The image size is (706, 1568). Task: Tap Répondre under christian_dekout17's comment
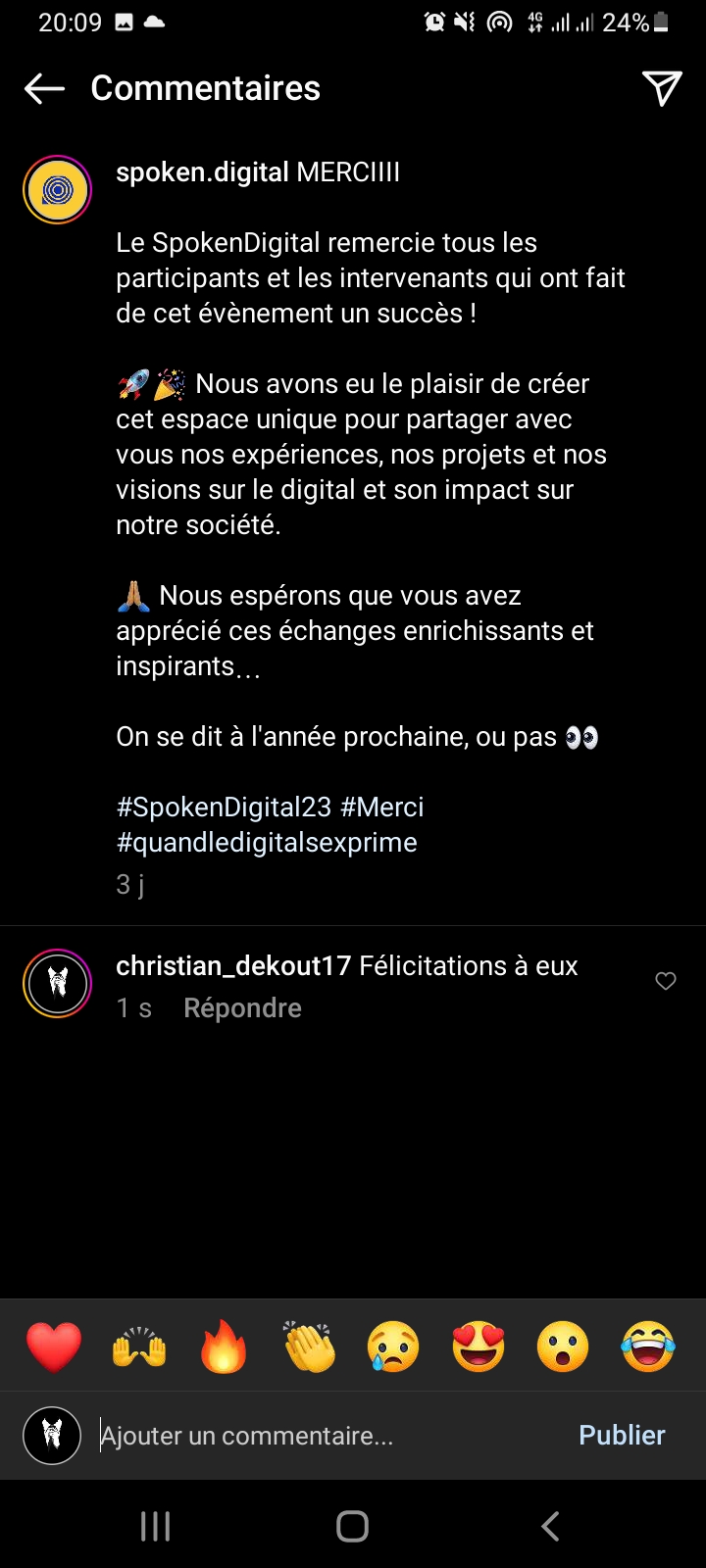[x=242, y=1008]
